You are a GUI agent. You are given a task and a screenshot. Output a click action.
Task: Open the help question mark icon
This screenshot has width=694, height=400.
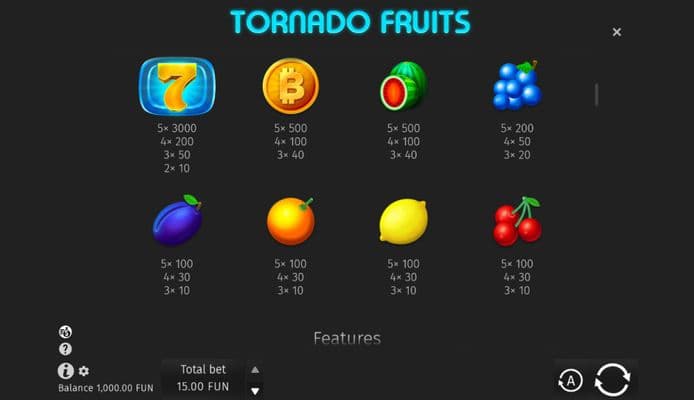66,349
